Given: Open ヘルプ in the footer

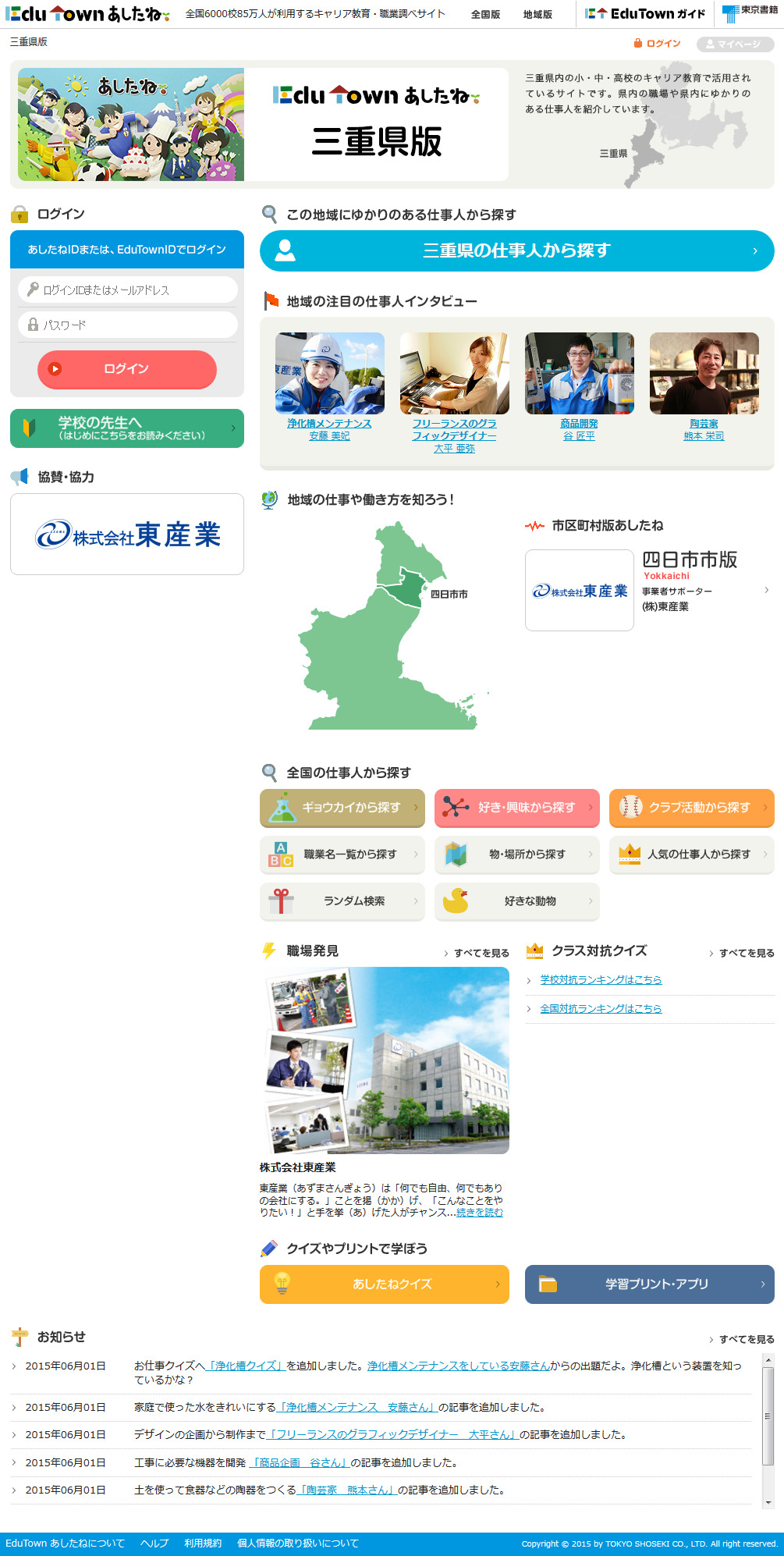Looking at the screenshot, I should [154, 1543].
